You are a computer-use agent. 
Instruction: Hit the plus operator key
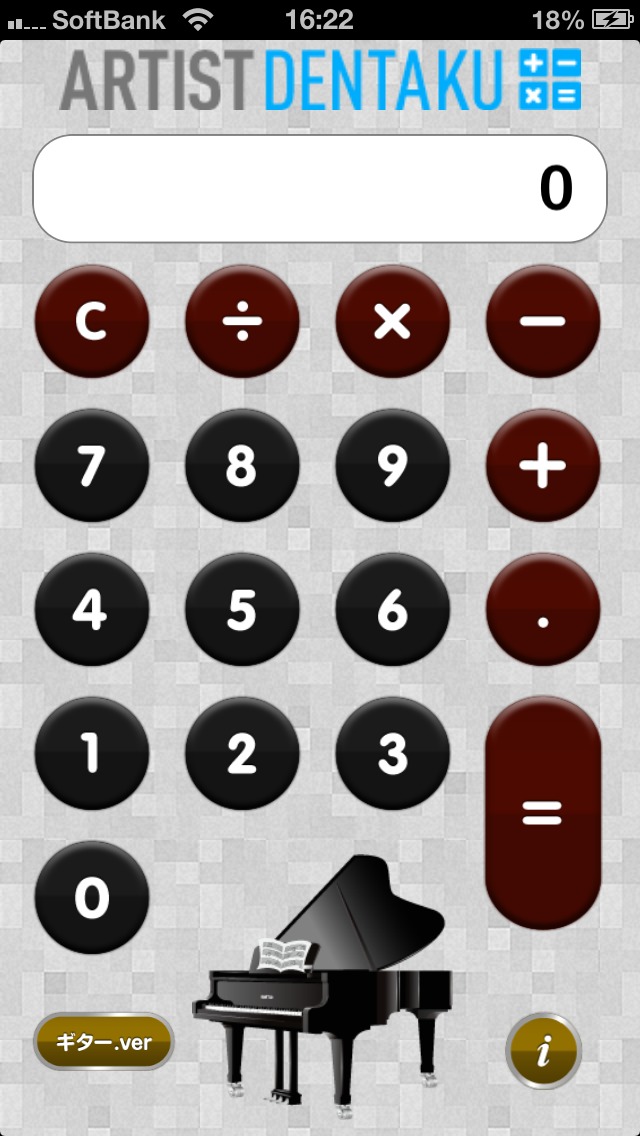543,466
